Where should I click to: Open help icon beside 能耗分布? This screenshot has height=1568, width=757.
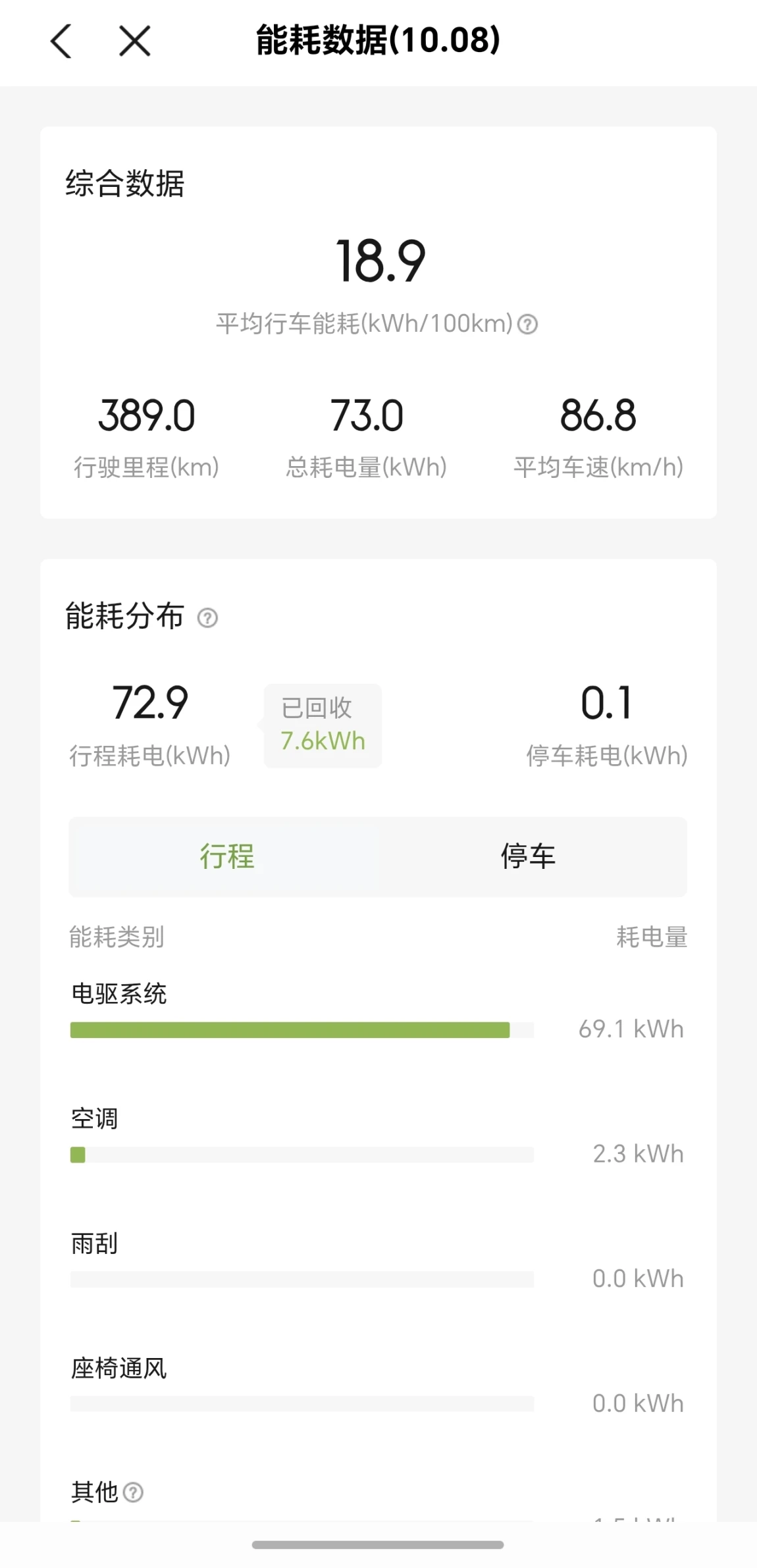(x=207, y=618)
